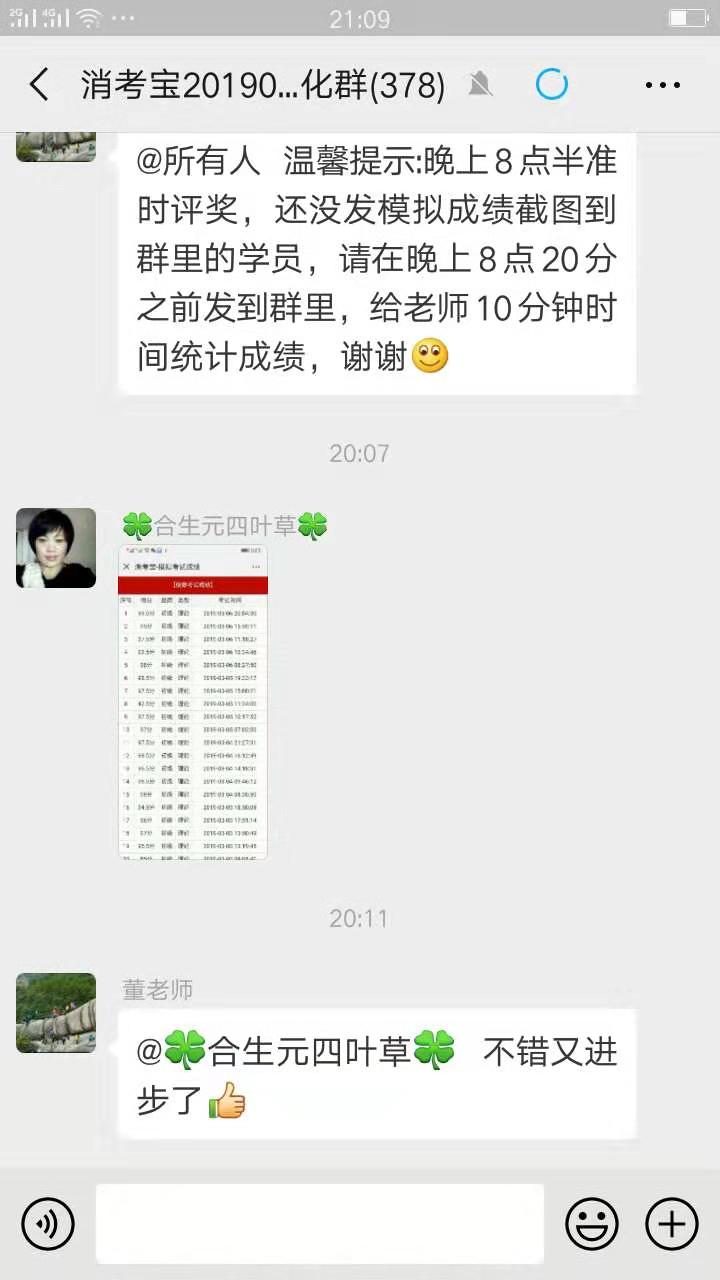Viewport: 720px width, 1280px height.
Task: Focus the message text field
Action: (x=320, y=1224)
